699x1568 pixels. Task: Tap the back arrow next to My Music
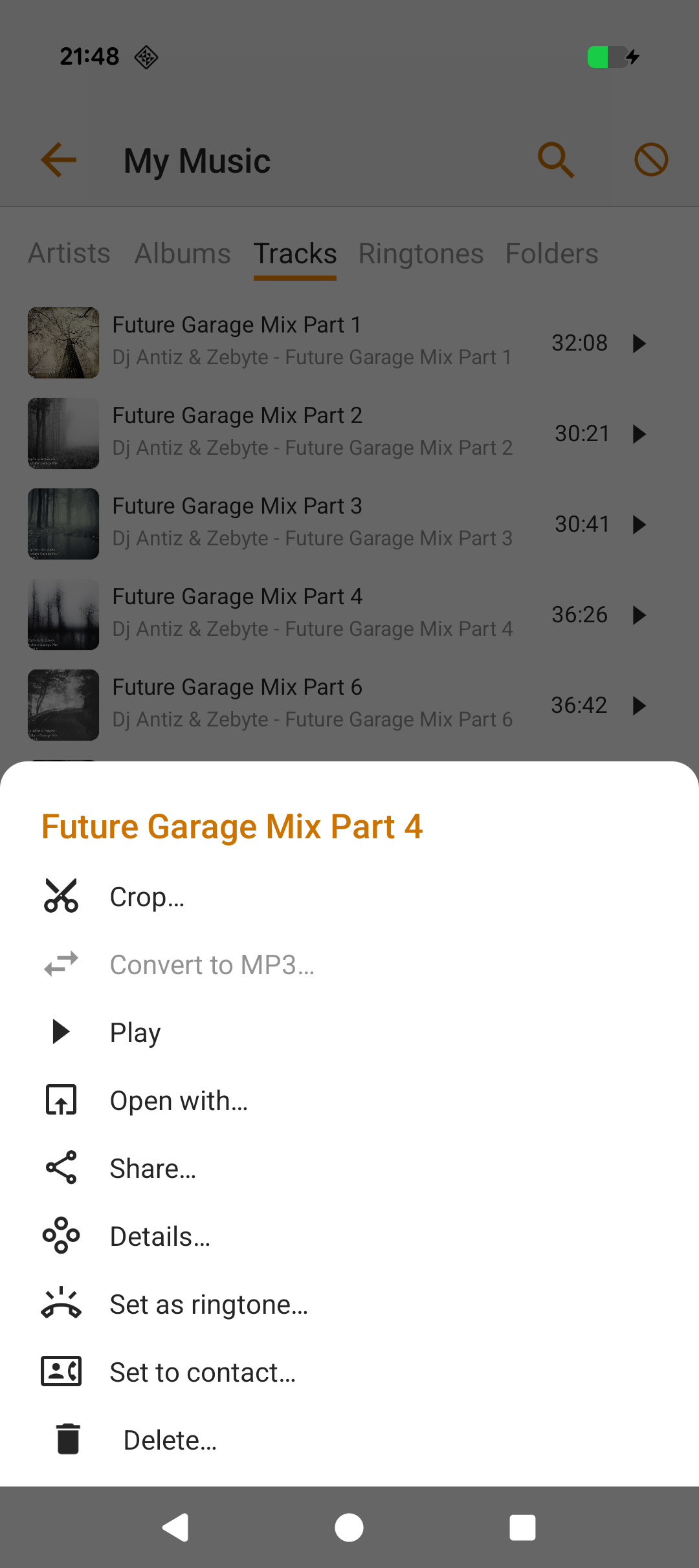click(59, 159)
